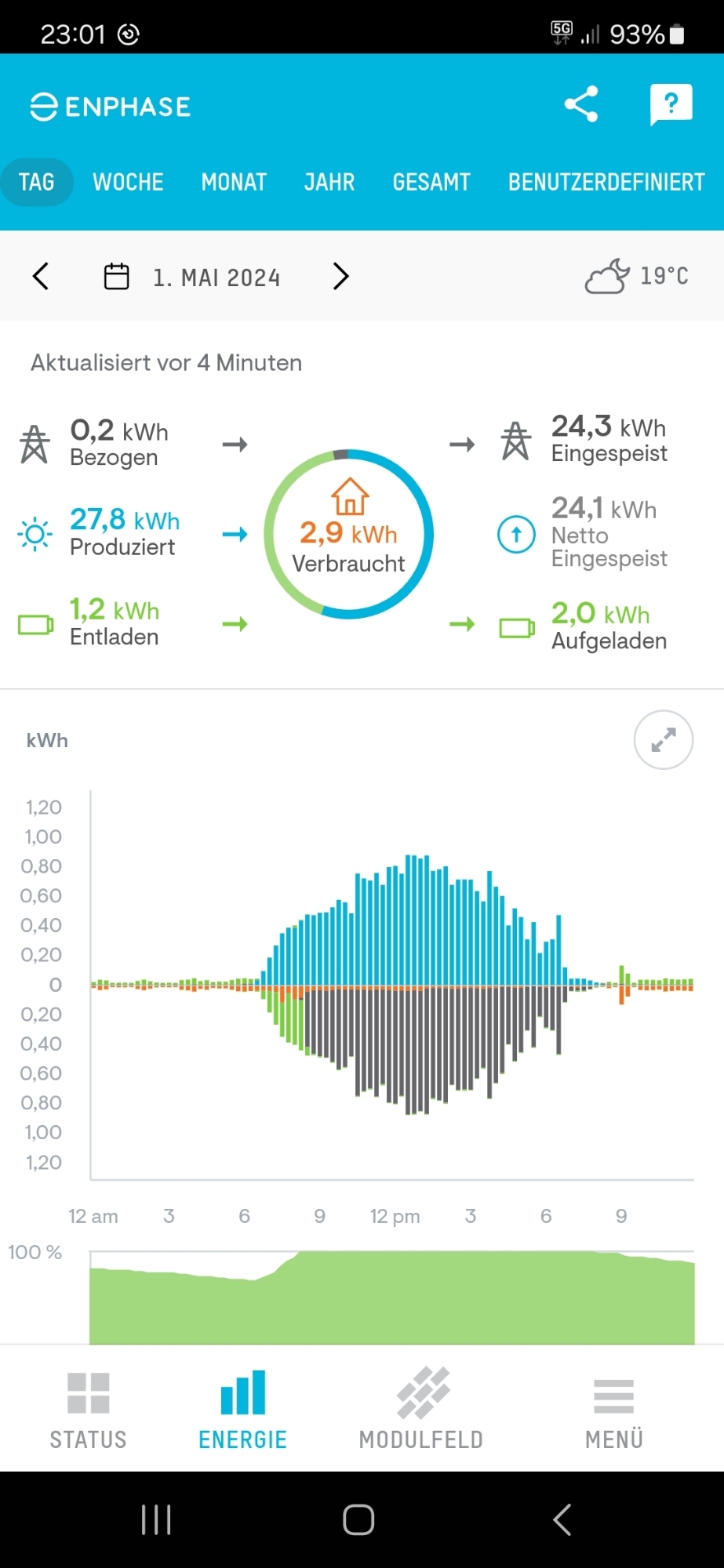Expand the energy chart to fullscreen
The image size is (724, 1568).
pyautogui.click(x=663, y=739)
